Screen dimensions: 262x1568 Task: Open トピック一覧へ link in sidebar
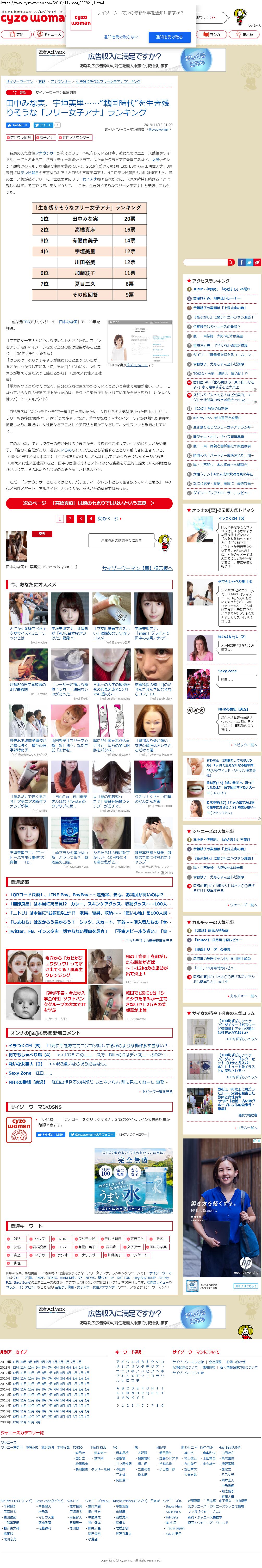tap(244, 744)
